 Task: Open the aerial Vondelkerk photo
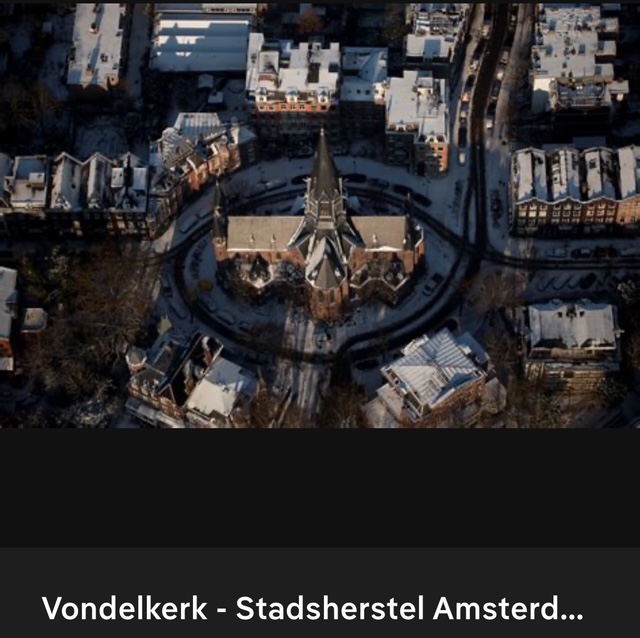[x=320, y=215]
